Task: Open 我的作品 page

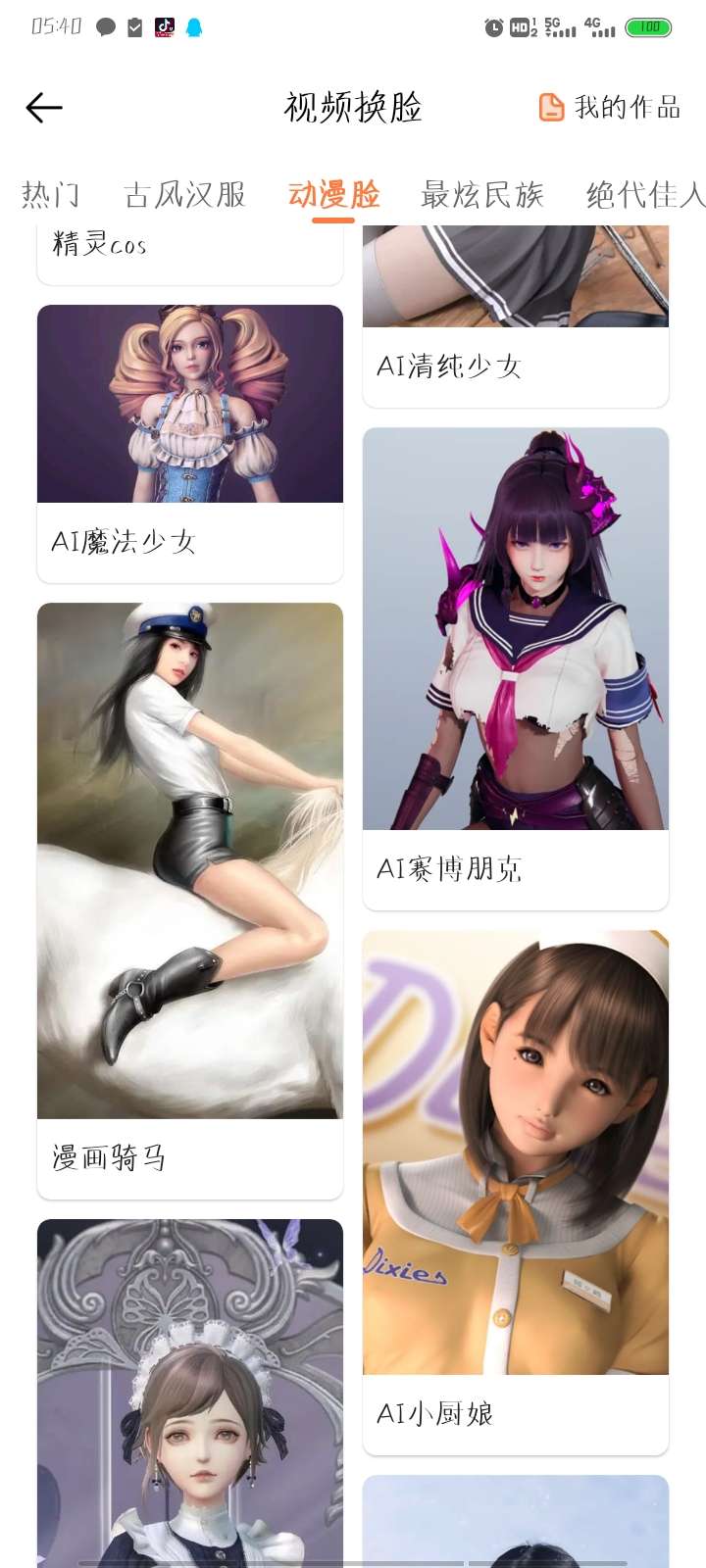Action: (609, 108)
